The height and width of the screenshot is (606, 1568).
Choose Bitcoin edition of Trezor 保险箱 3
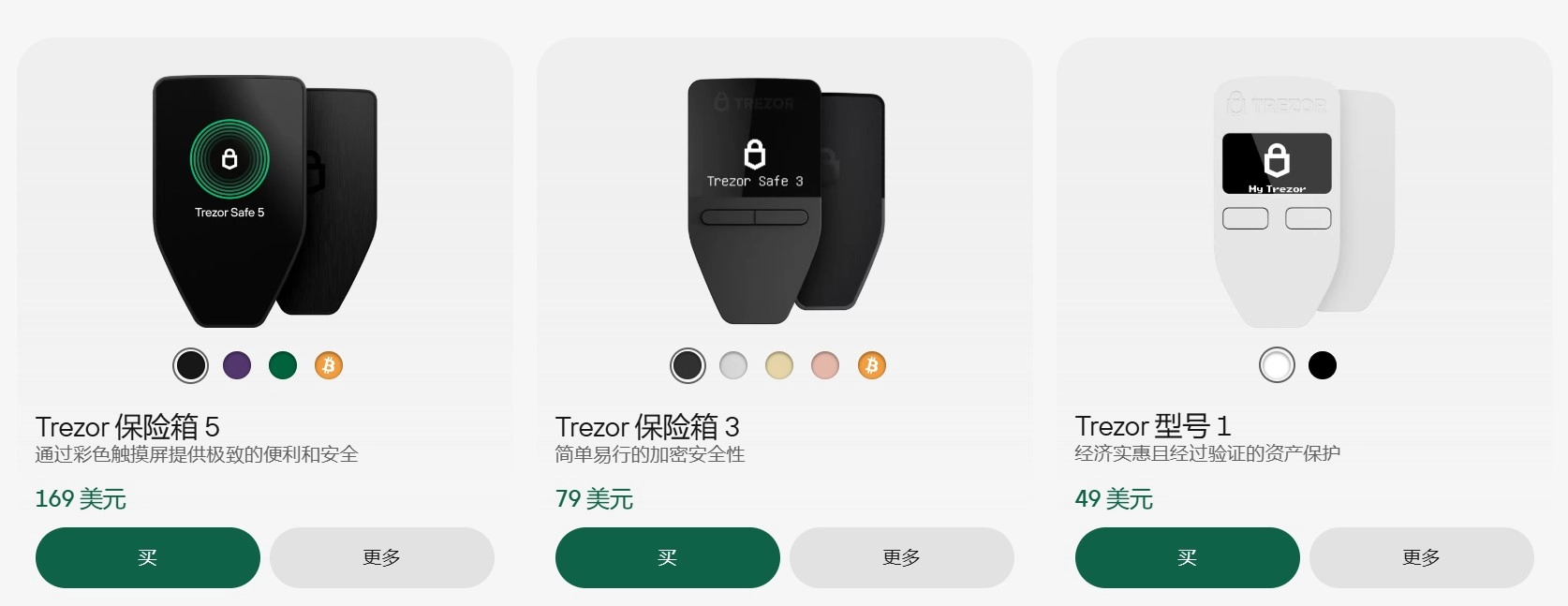click(x=872, y=365)
